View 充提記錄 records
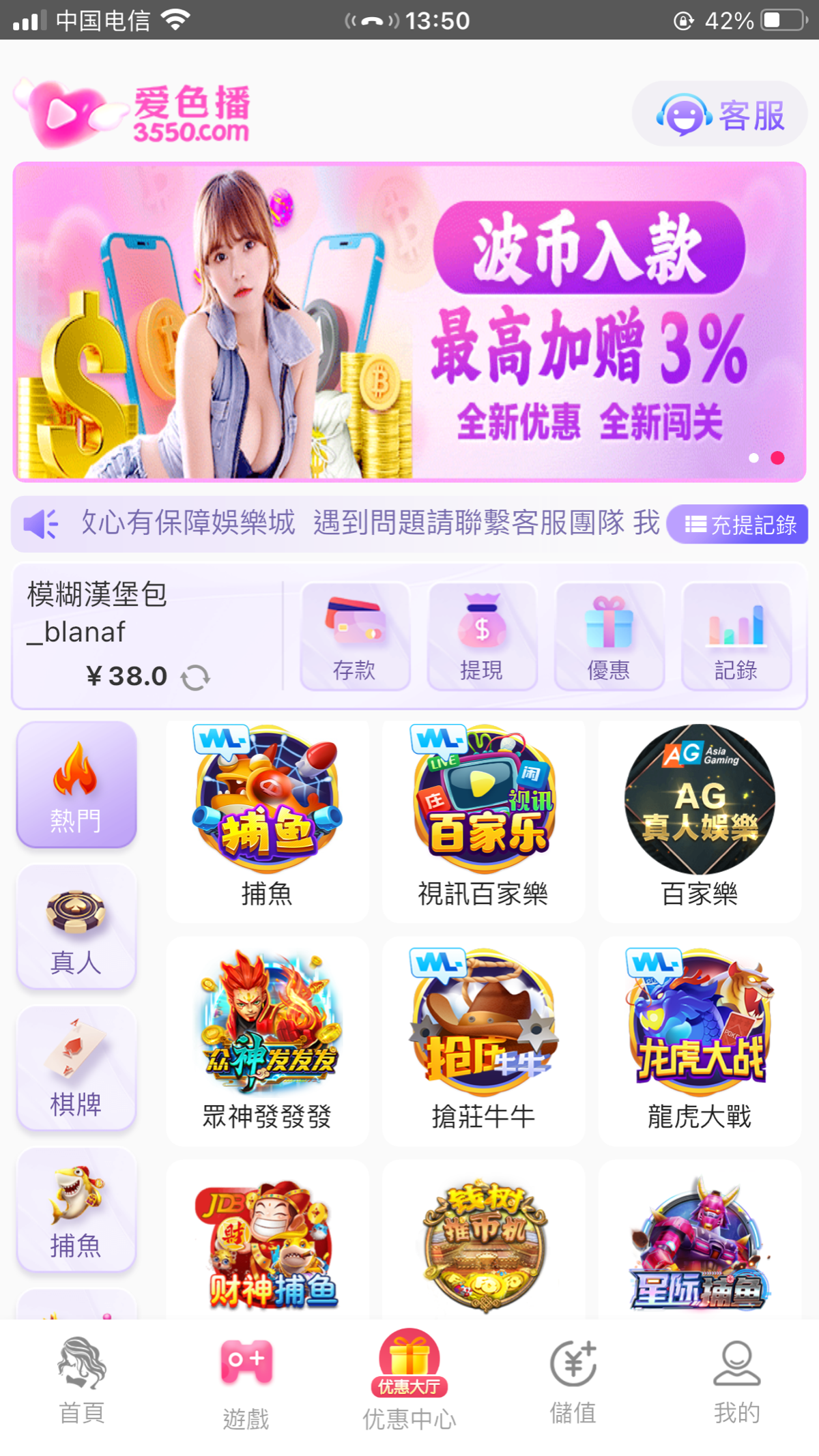The image size is (819, 1456). click(x=738, y=524)
